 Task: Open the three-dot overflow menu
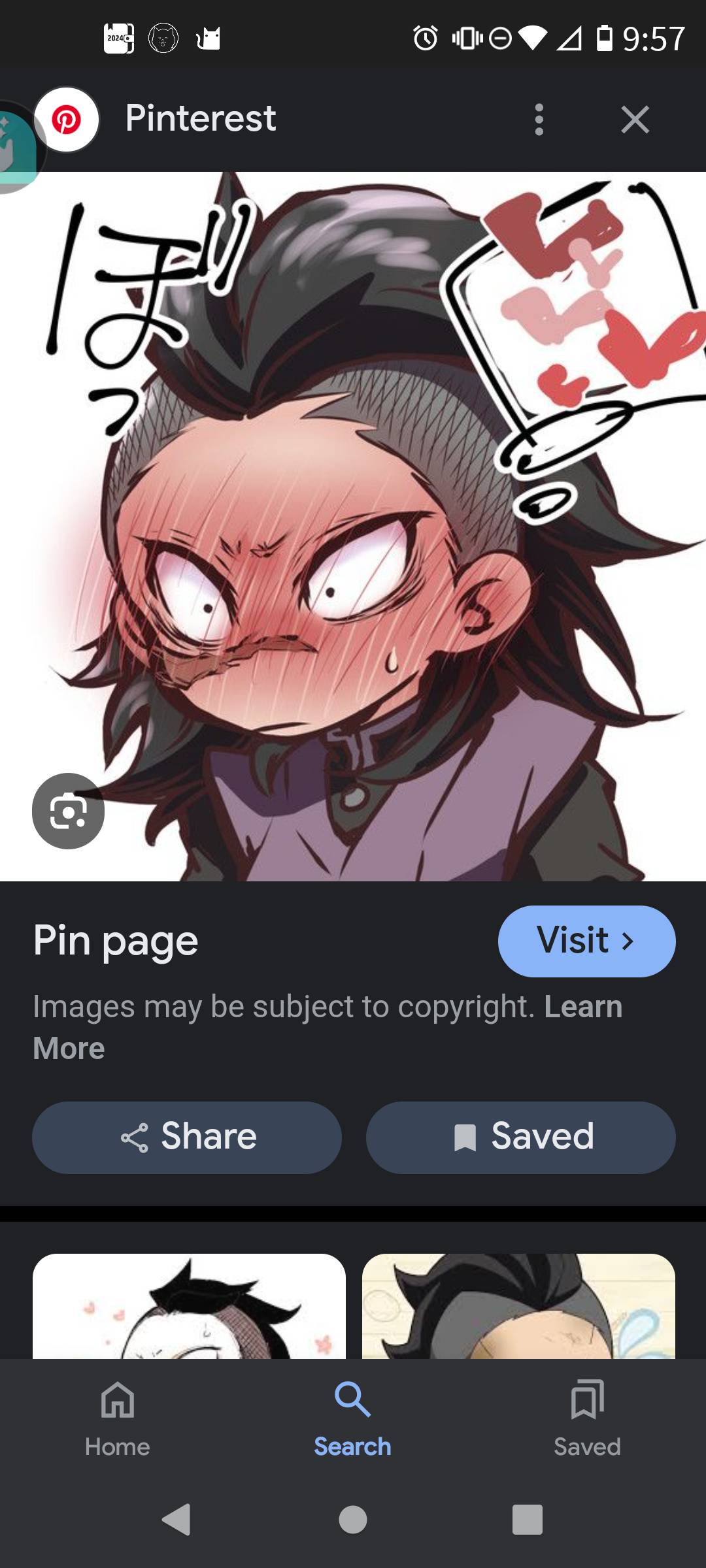pyautogui.click(x=539, y=120)
